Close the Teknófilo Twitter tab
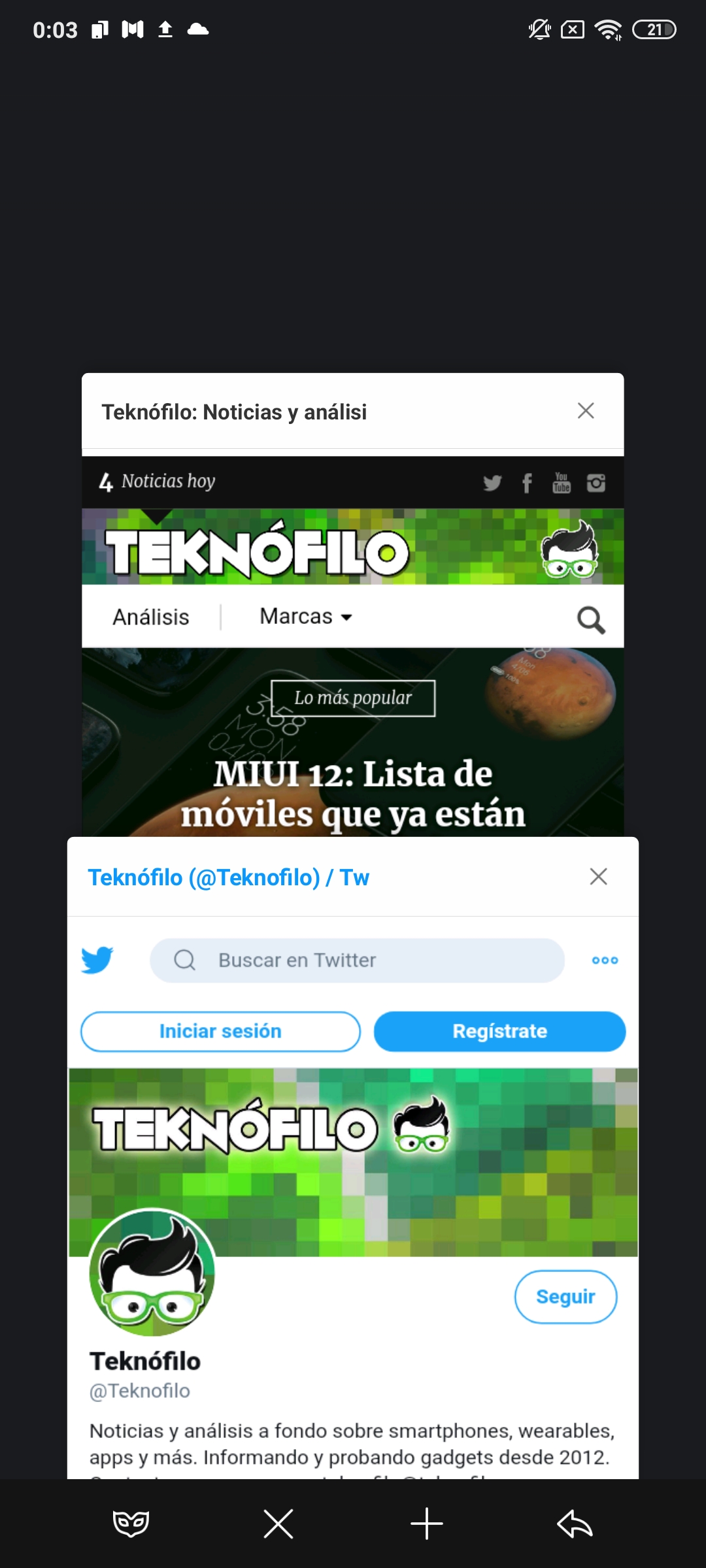Screen dimensions: 706x1568 click(x=598, y=877)
